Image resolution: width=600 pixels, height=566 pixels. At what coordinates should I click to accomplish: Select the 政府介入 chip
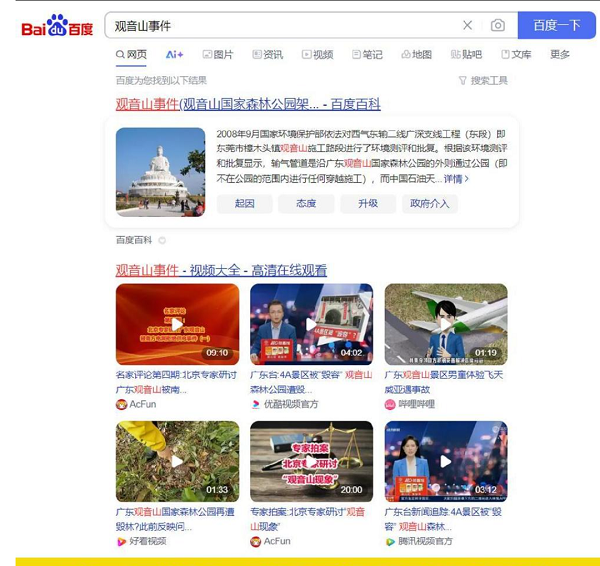click(x=430, y=203)
